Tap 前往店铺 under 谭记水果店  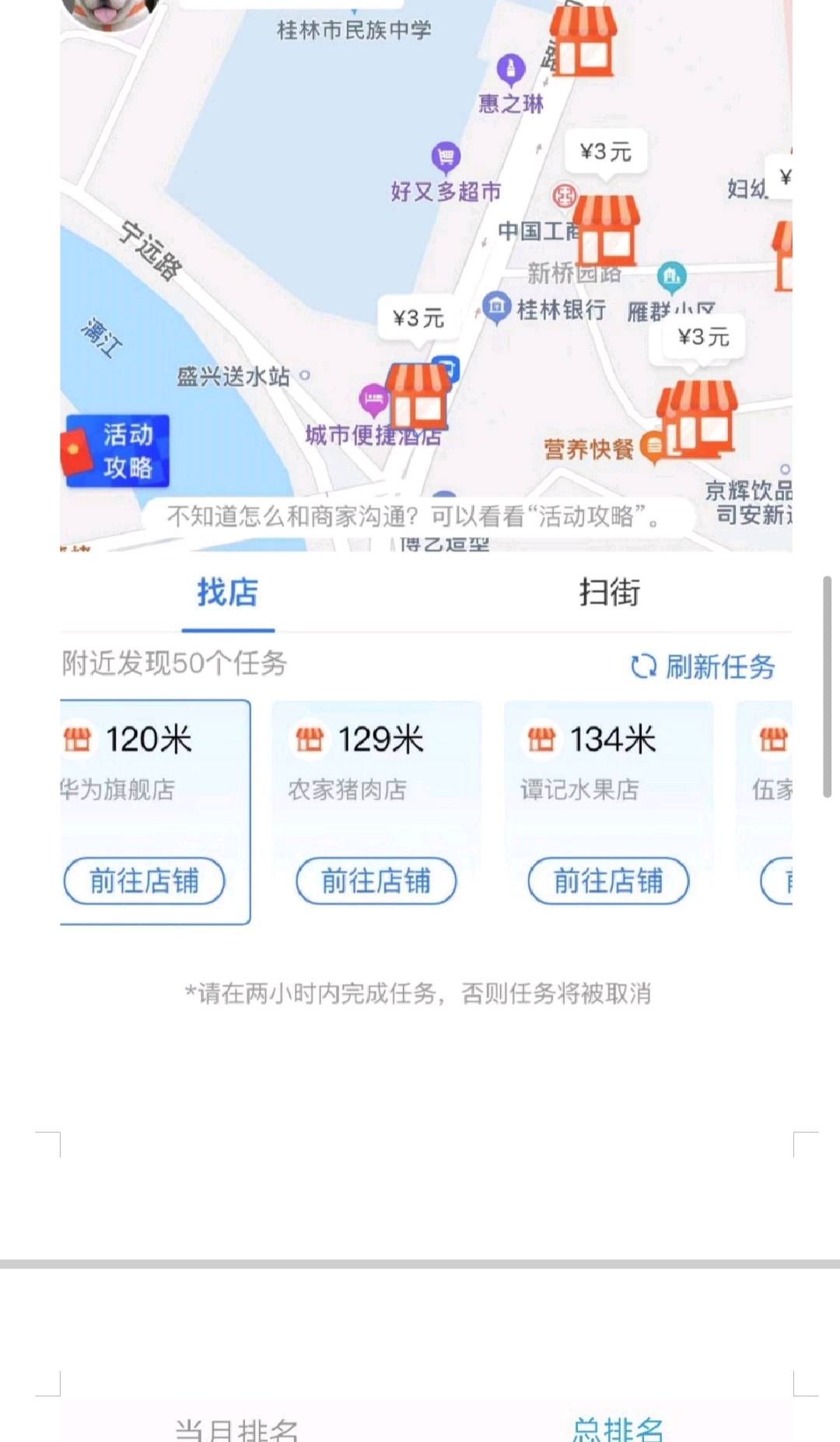pos(608,880)
